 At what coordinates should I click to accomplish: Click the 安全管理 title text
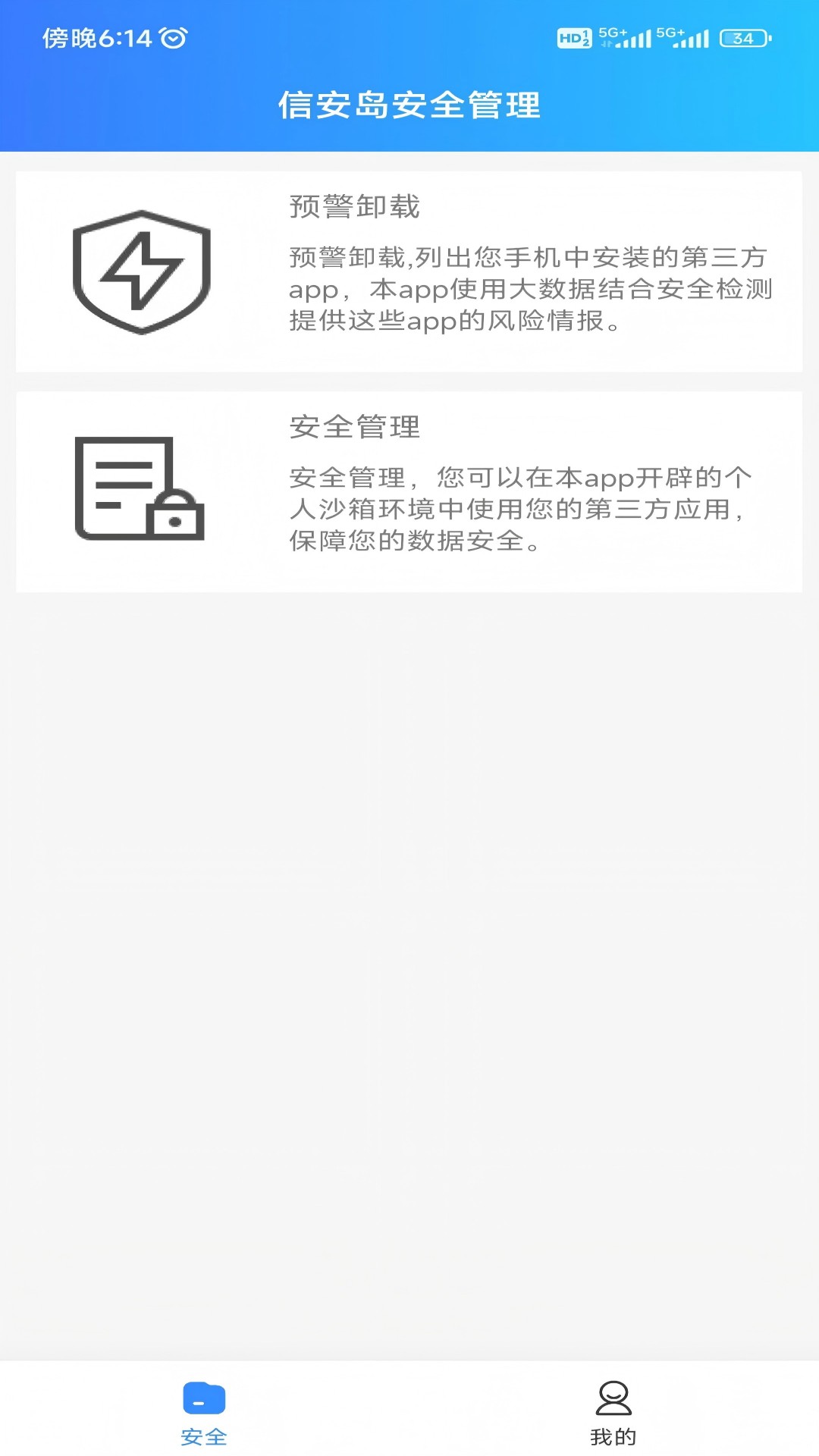point(353,425)
